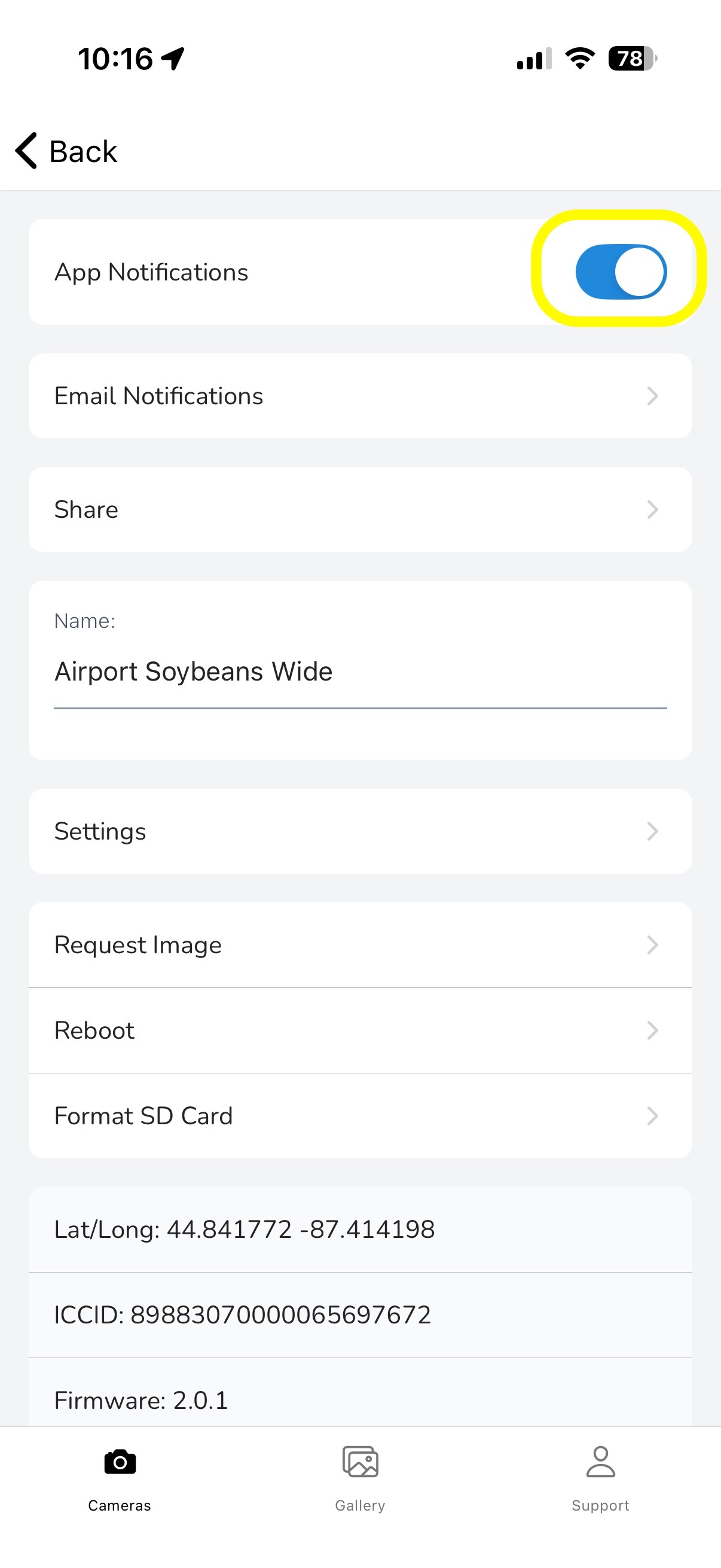Select Request Image

tap(360, 945)
